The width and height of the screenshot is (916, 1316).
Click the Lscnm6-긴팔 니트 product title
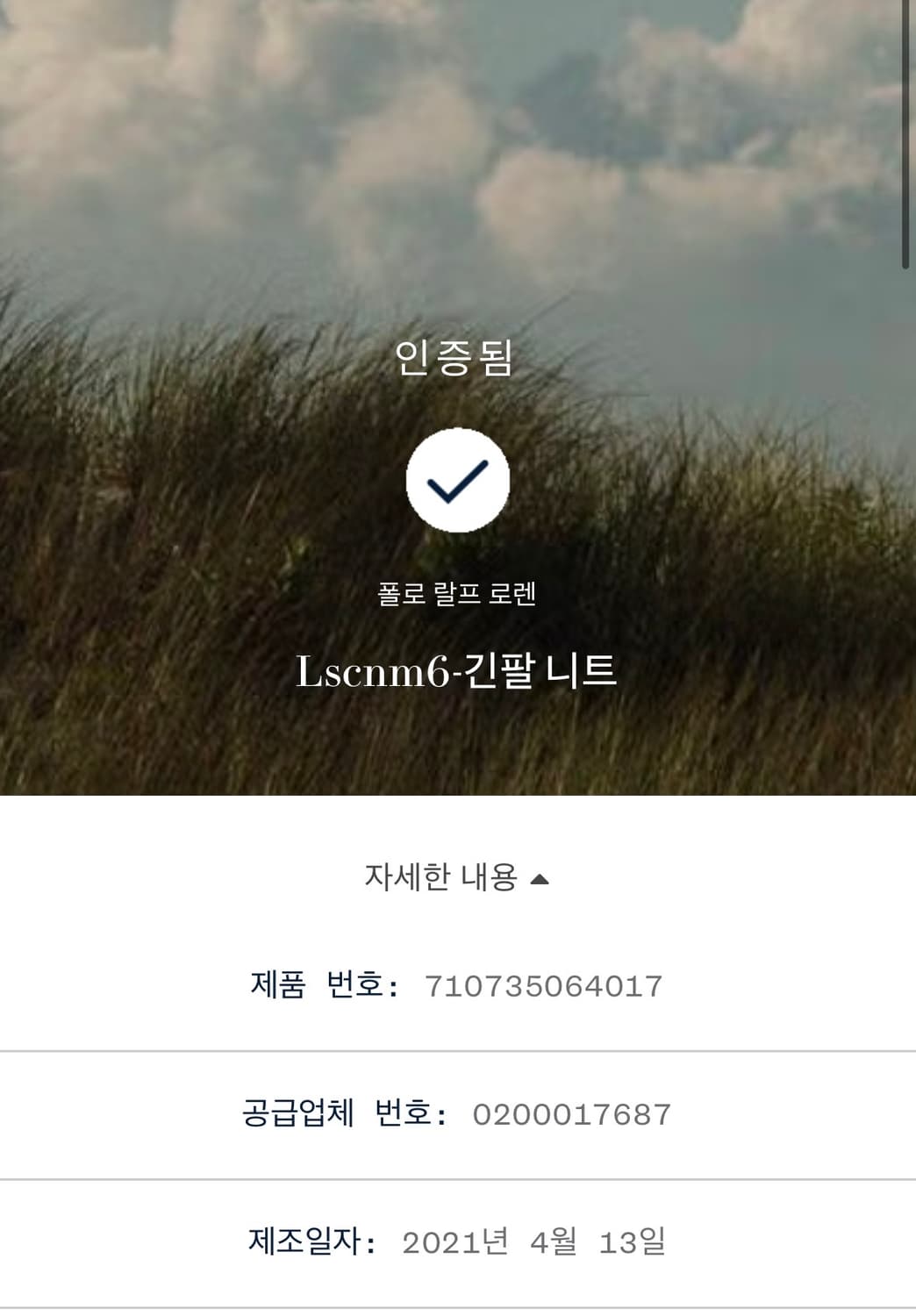[457, 671]
